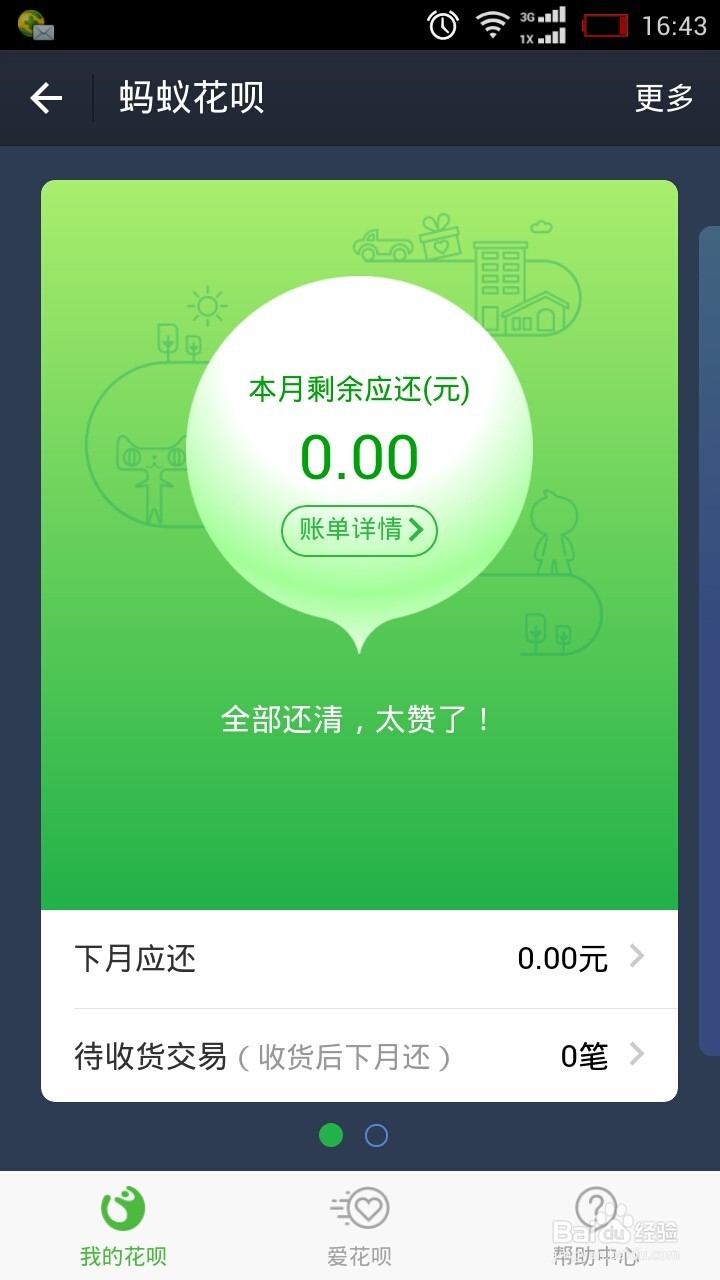Tap the back arrow to exit 蚂蚁花呗
Image resolution: width=720 pixels, height=1280 pixels.
tap(44, 98)
